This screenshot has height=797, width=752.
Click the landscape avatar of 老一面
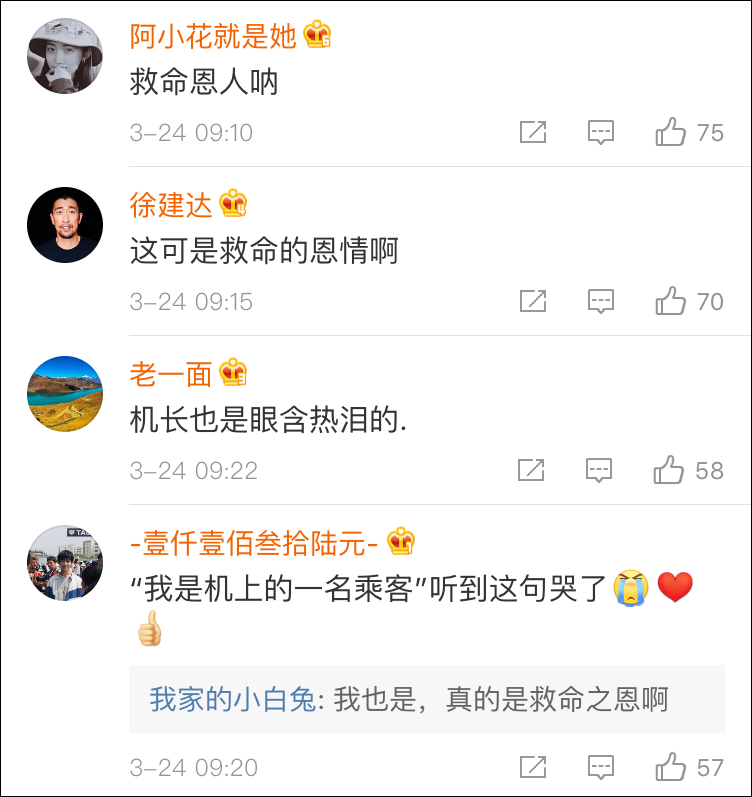[x=65, y=394]
